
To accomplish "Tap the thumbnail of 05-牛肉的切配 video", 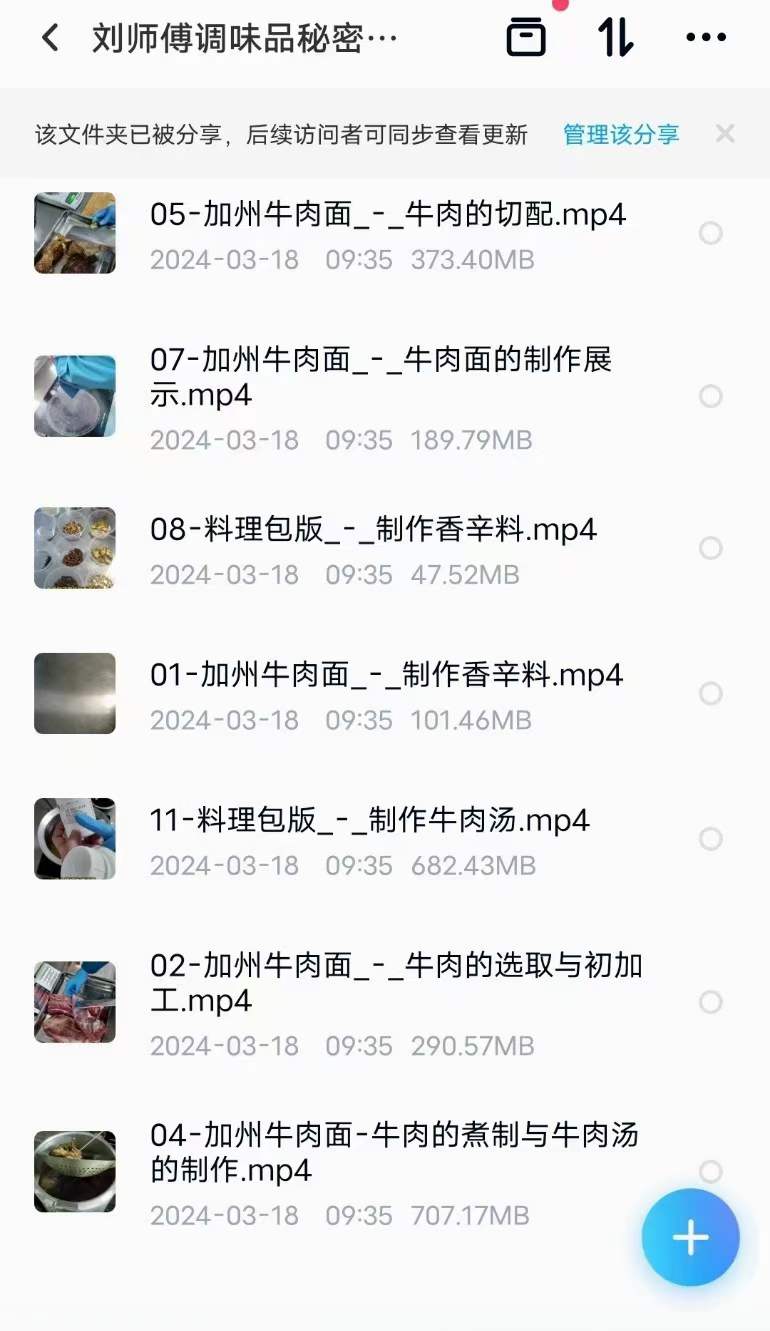I will point(74,233).
